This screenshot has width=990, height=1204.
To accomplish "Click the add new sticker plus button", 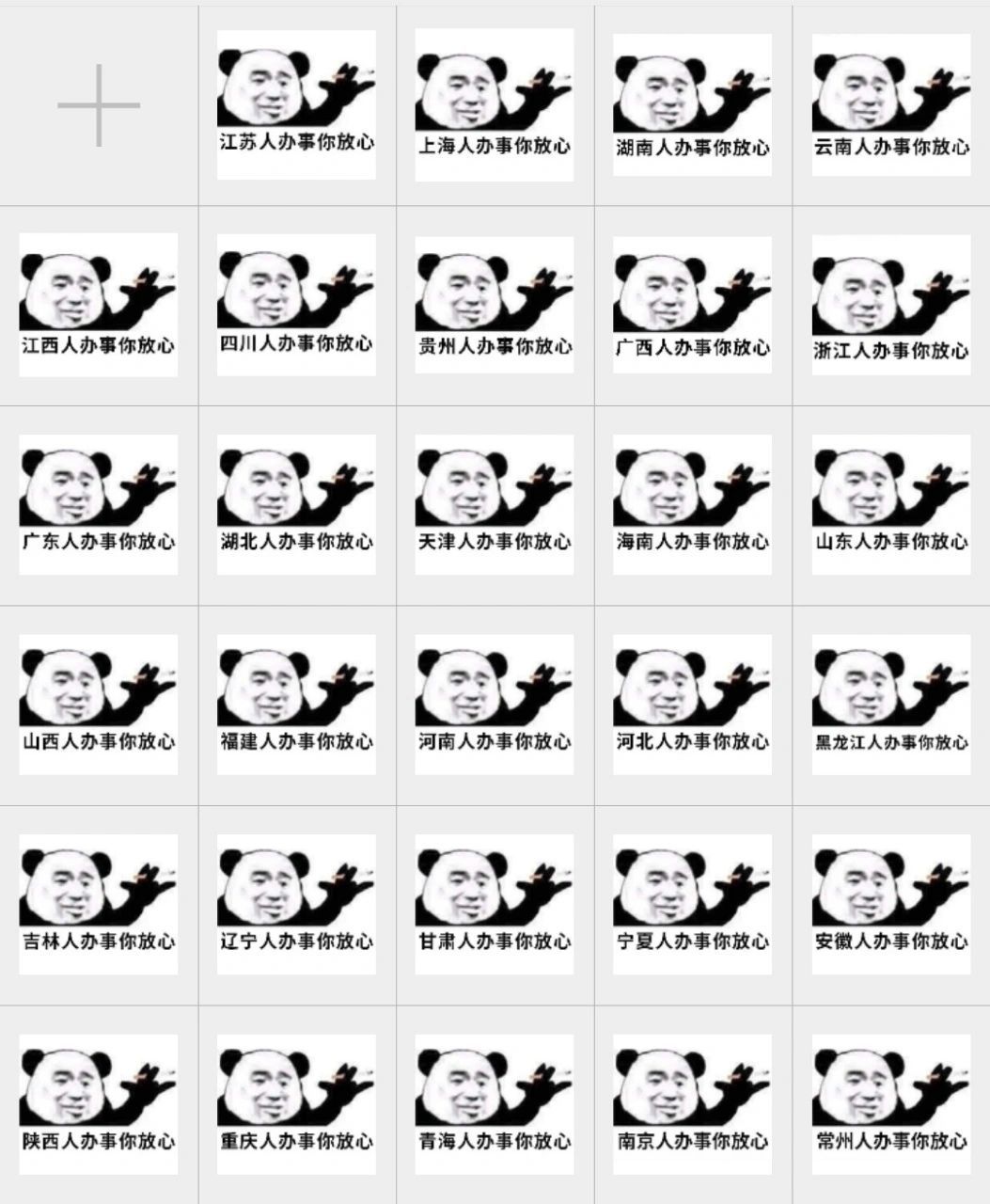I will (99, 103).
